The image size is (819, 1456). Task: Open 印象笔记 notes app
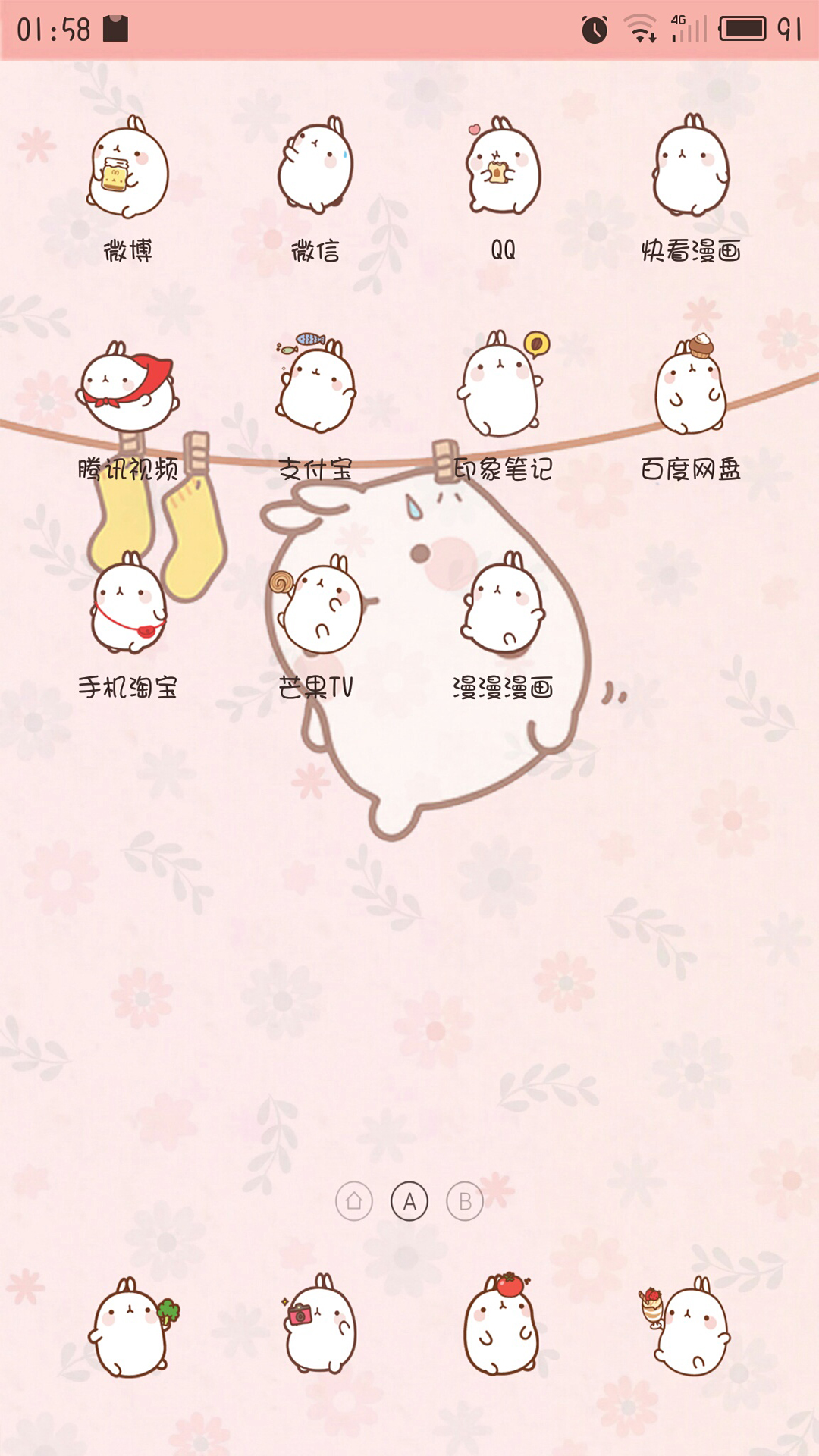[503, 388]
